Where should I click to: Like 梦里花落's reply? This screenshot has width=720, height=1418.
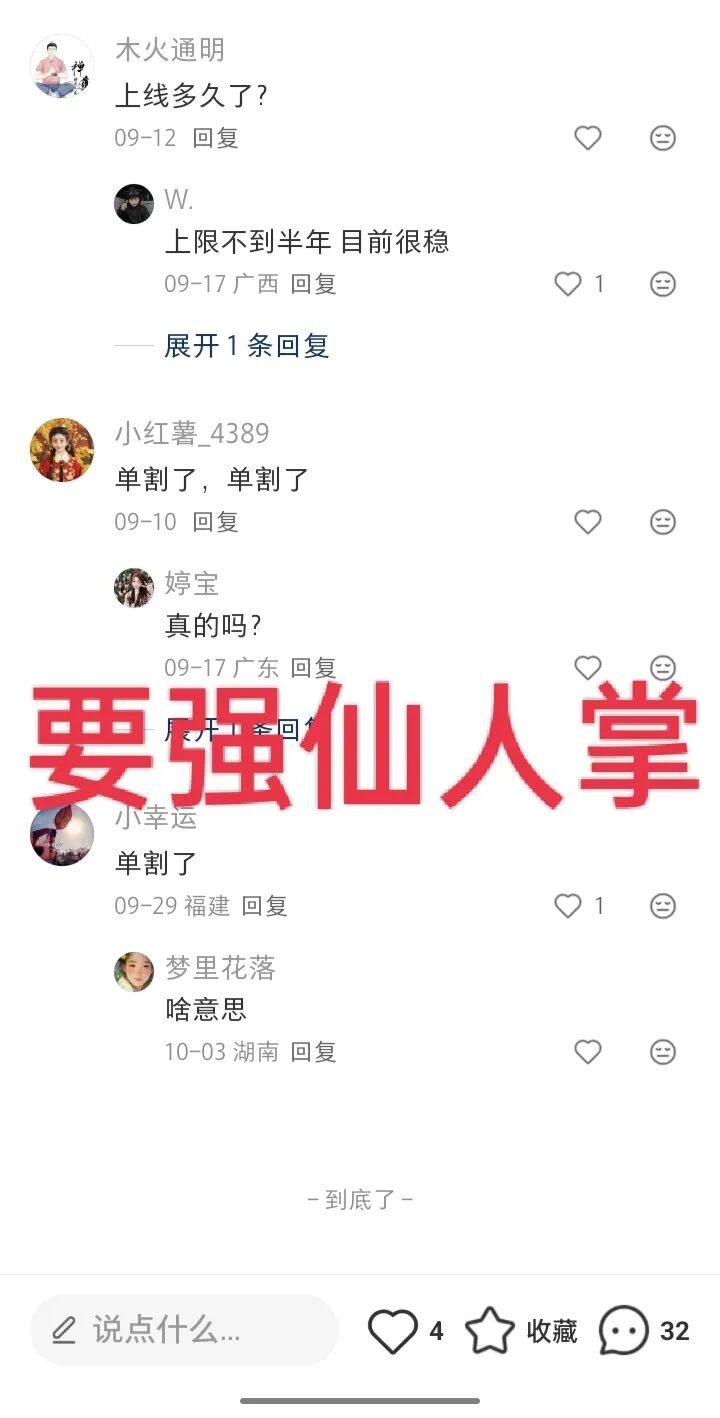(588, 1052)
